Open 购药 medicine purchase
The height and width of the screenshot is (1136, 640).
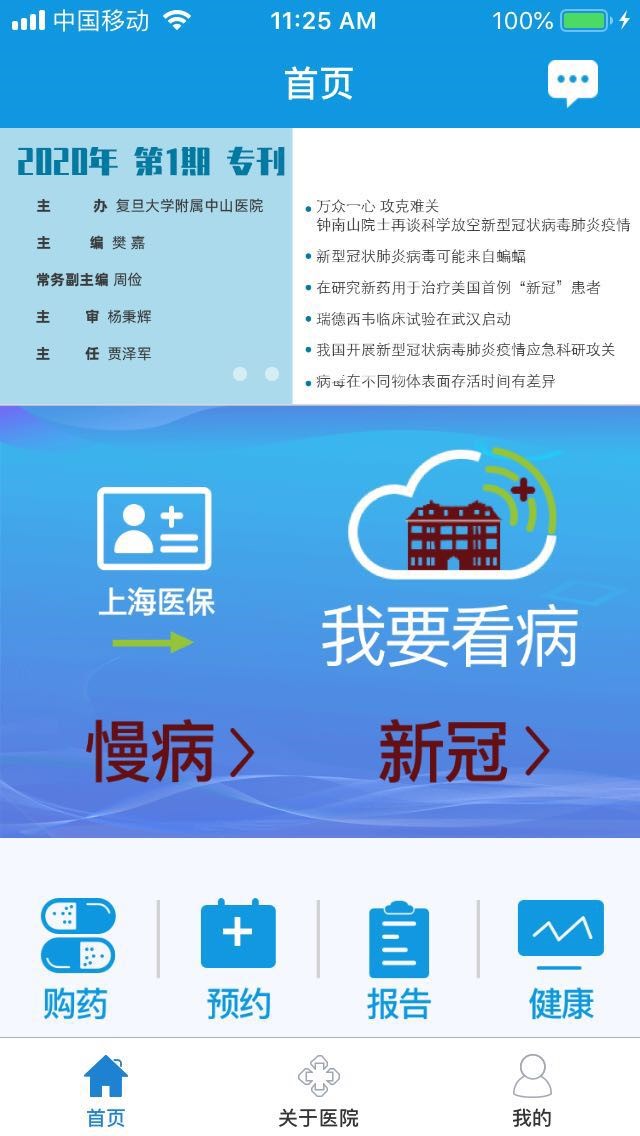click(x=76, y=959)
